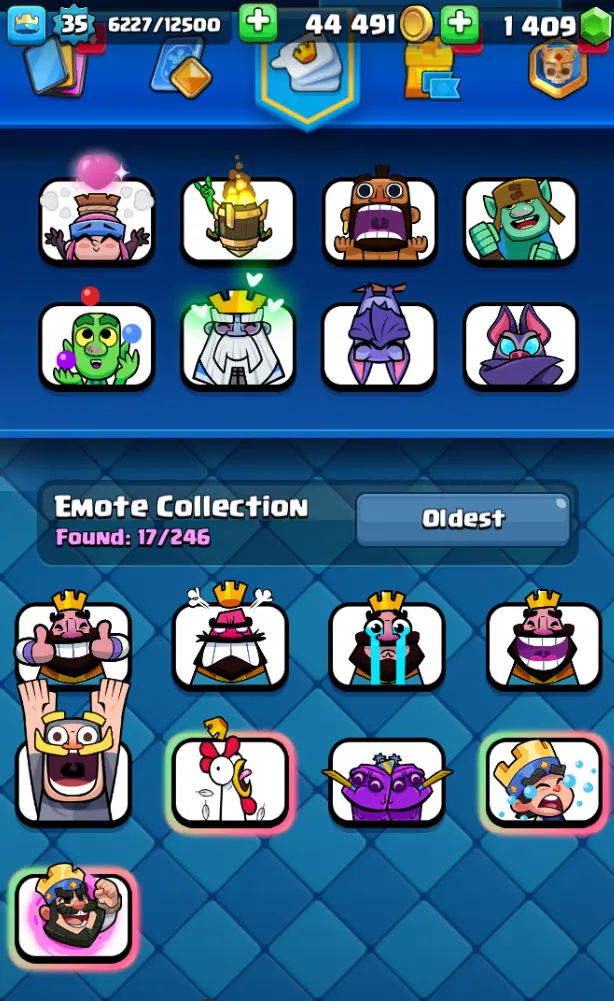Add more gold with the plus button
The height and width of the screenshot is (1001, 614).
258,23
